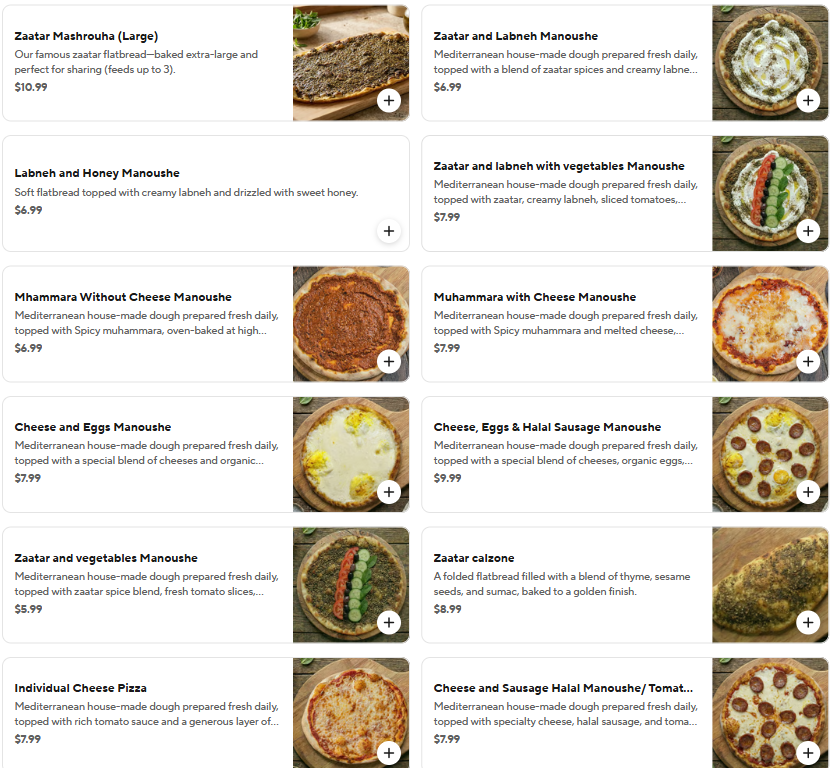Add Zaatar calzone to cart
This screenshot has width=833, height=768.
808,622
